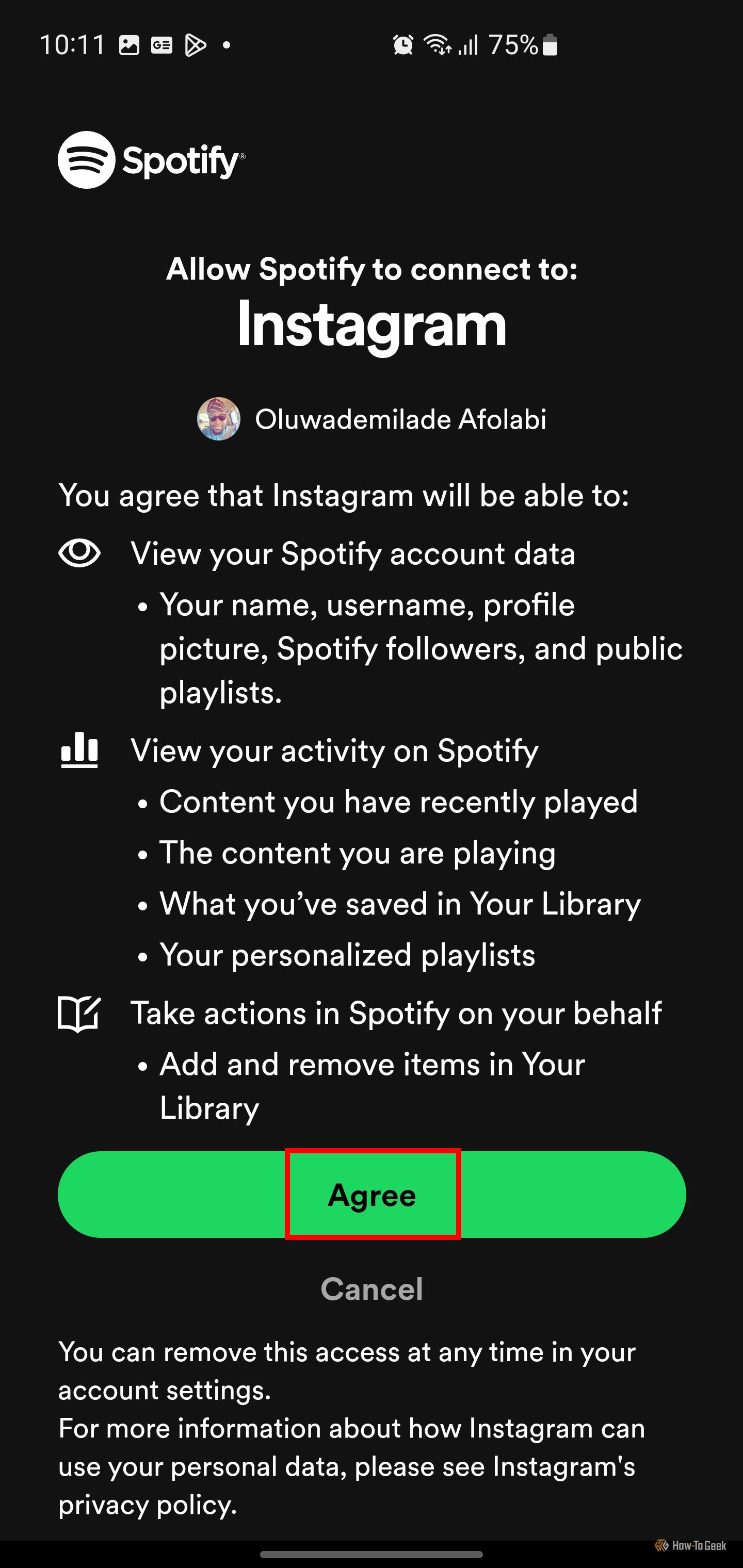Click Cancel to deny Instagram access
Viewport: 743px width, 1568px height.
click(372, 1288)
